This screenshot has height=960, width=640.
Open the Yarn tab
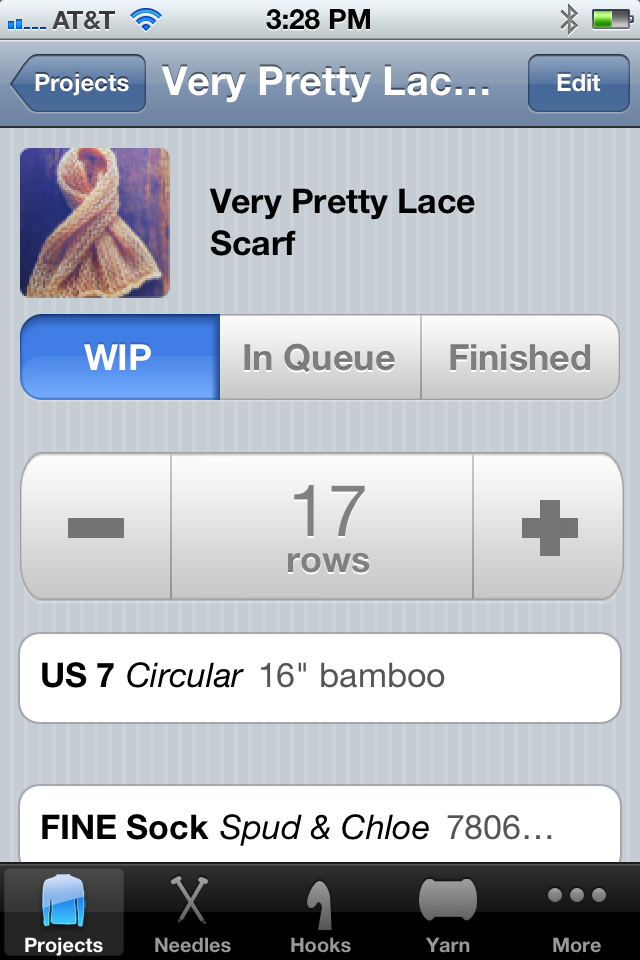tap(448, 913)
